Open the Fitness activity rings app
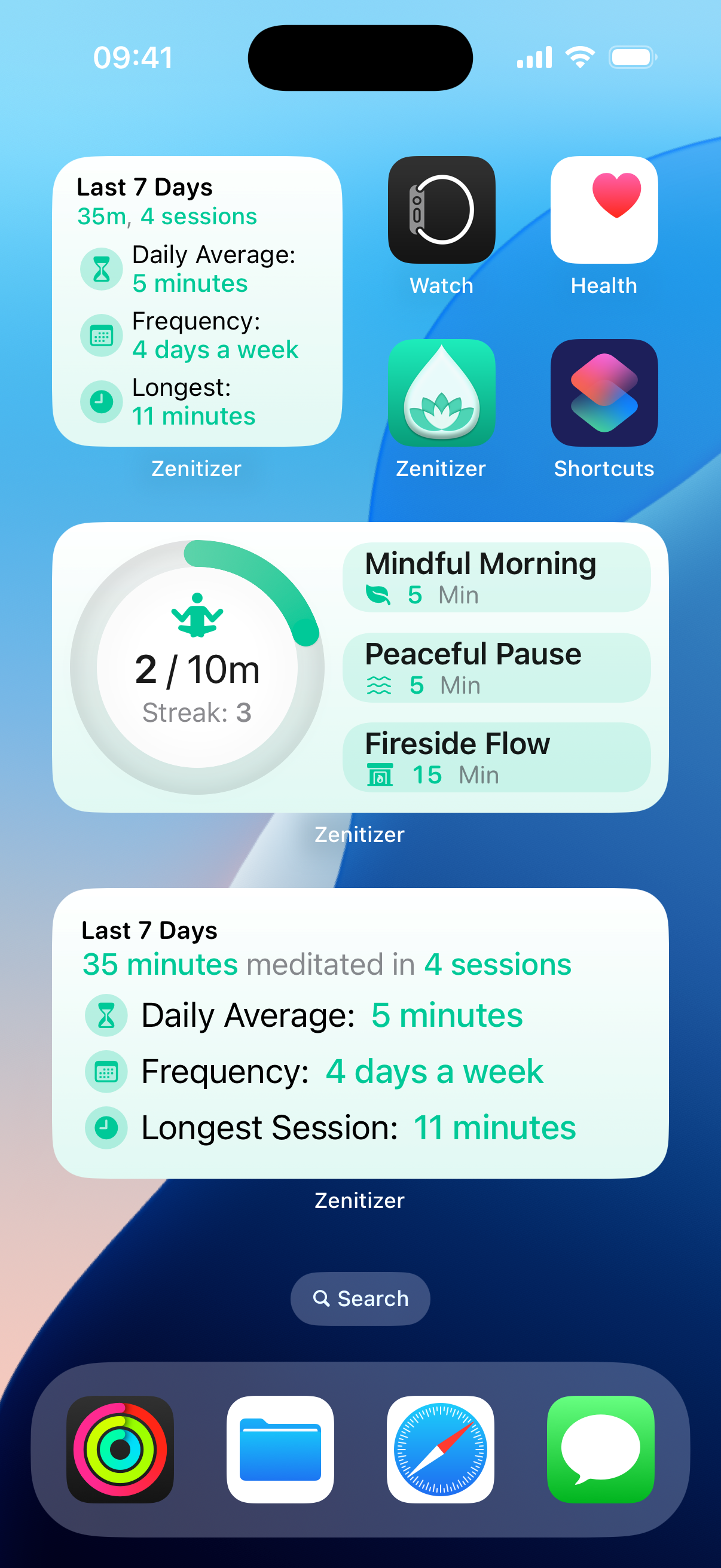 [x=120, y=1450]
